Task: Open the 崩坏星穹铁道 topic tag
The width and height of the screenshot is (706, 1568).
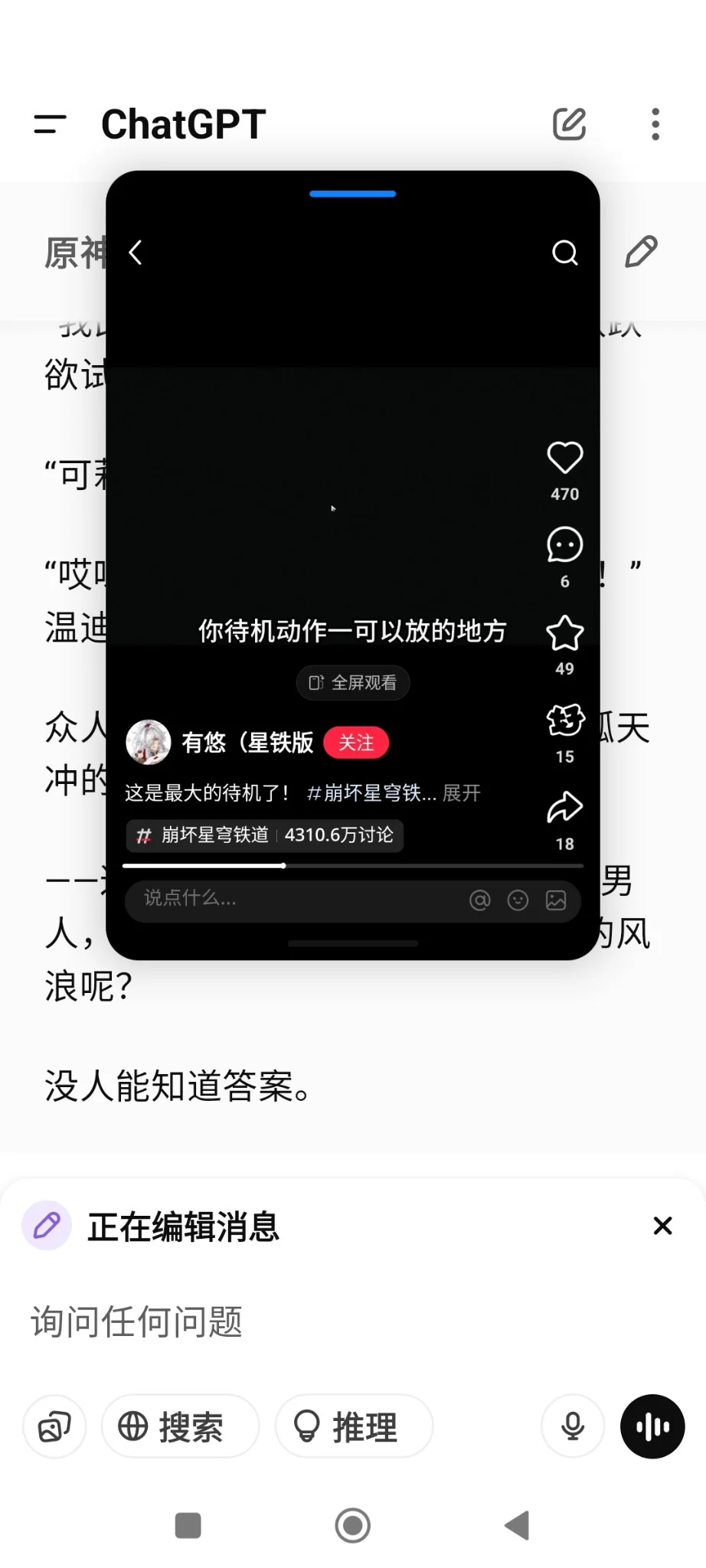Action: (x=264, y=835)
